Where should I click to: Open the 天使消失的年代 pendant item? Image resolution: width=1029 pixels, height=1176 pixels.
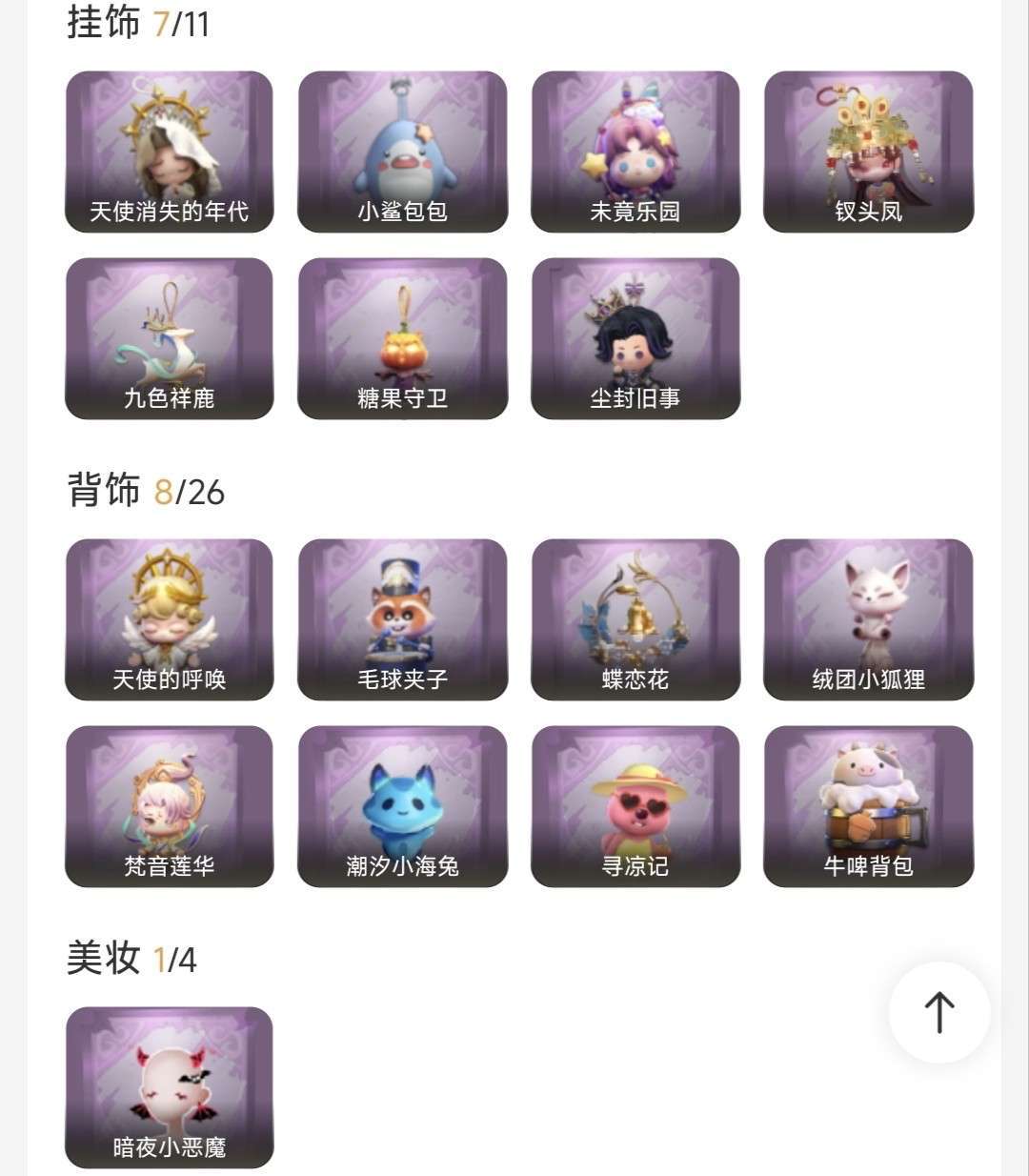coord(168,150)
